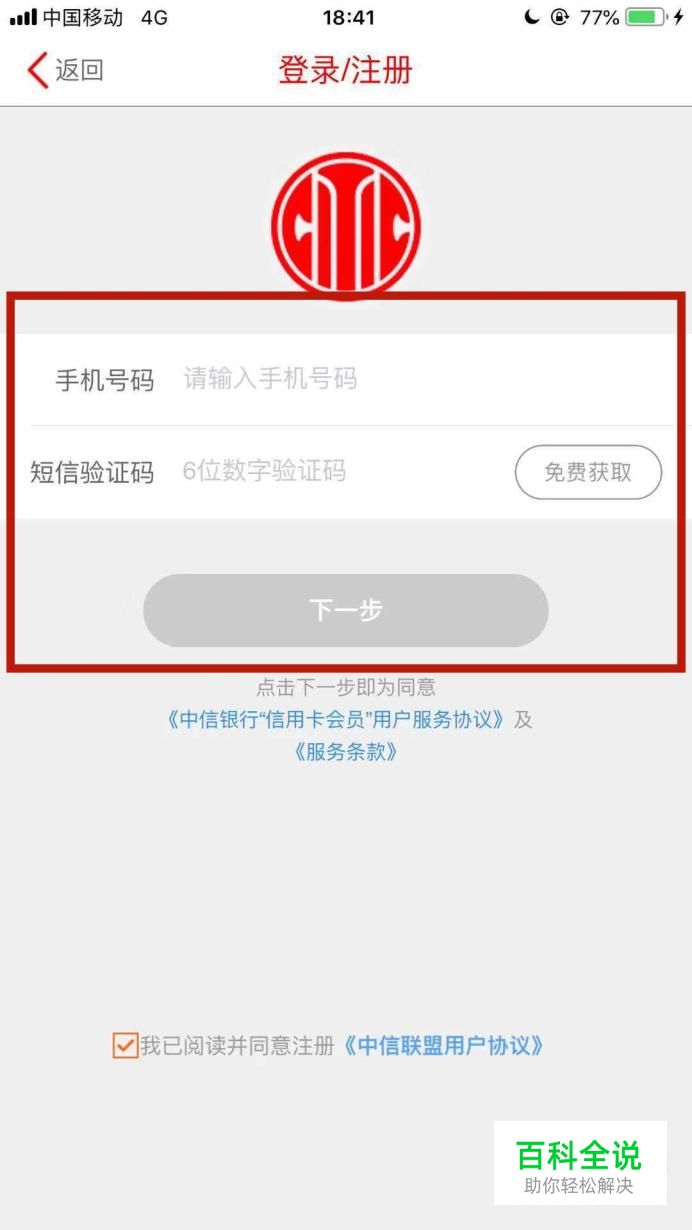Continue with the 下一步 button
Viewport: 692px width, 1230px height.
click(346, 610)
